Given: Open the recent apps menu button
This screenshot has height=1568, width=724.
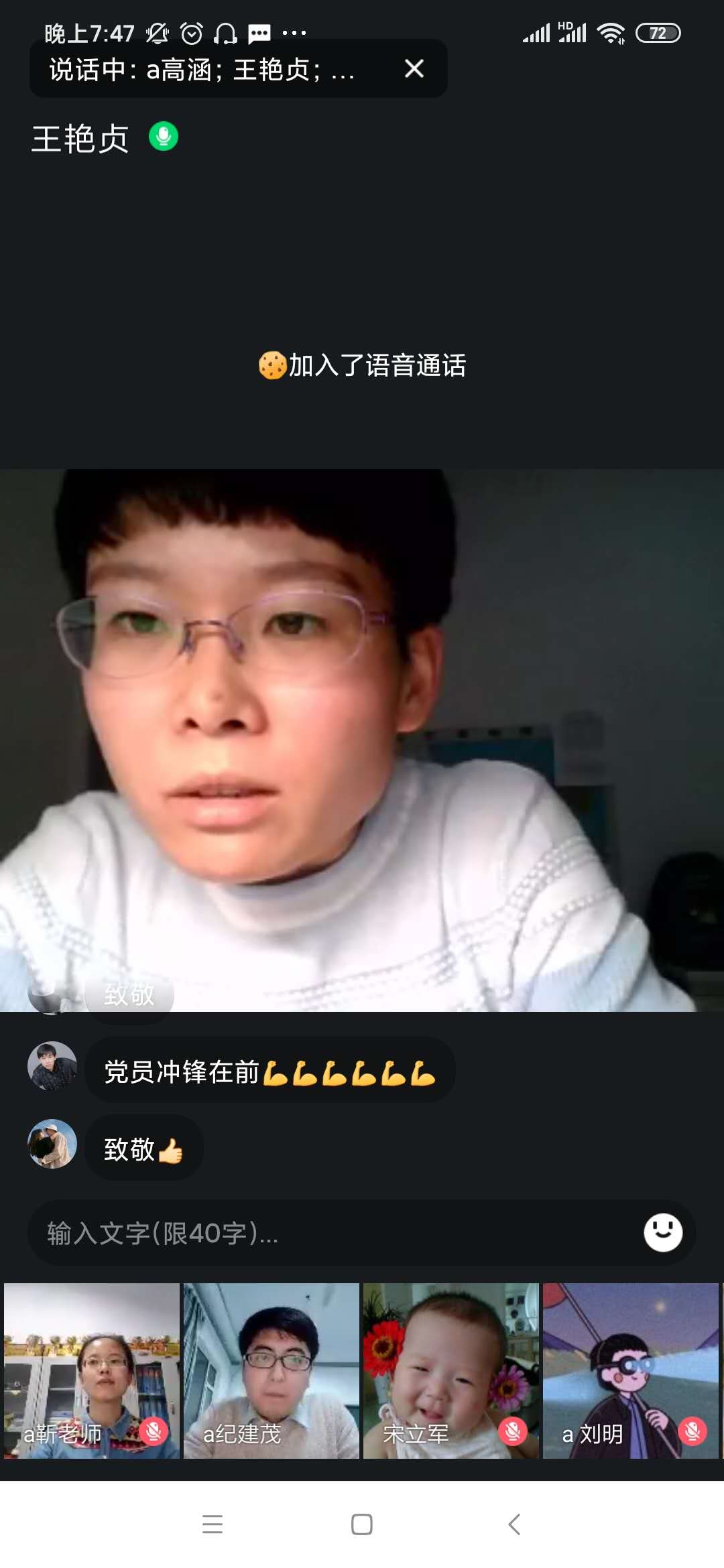Looking at the screenshot, I should pos(213,1524).
